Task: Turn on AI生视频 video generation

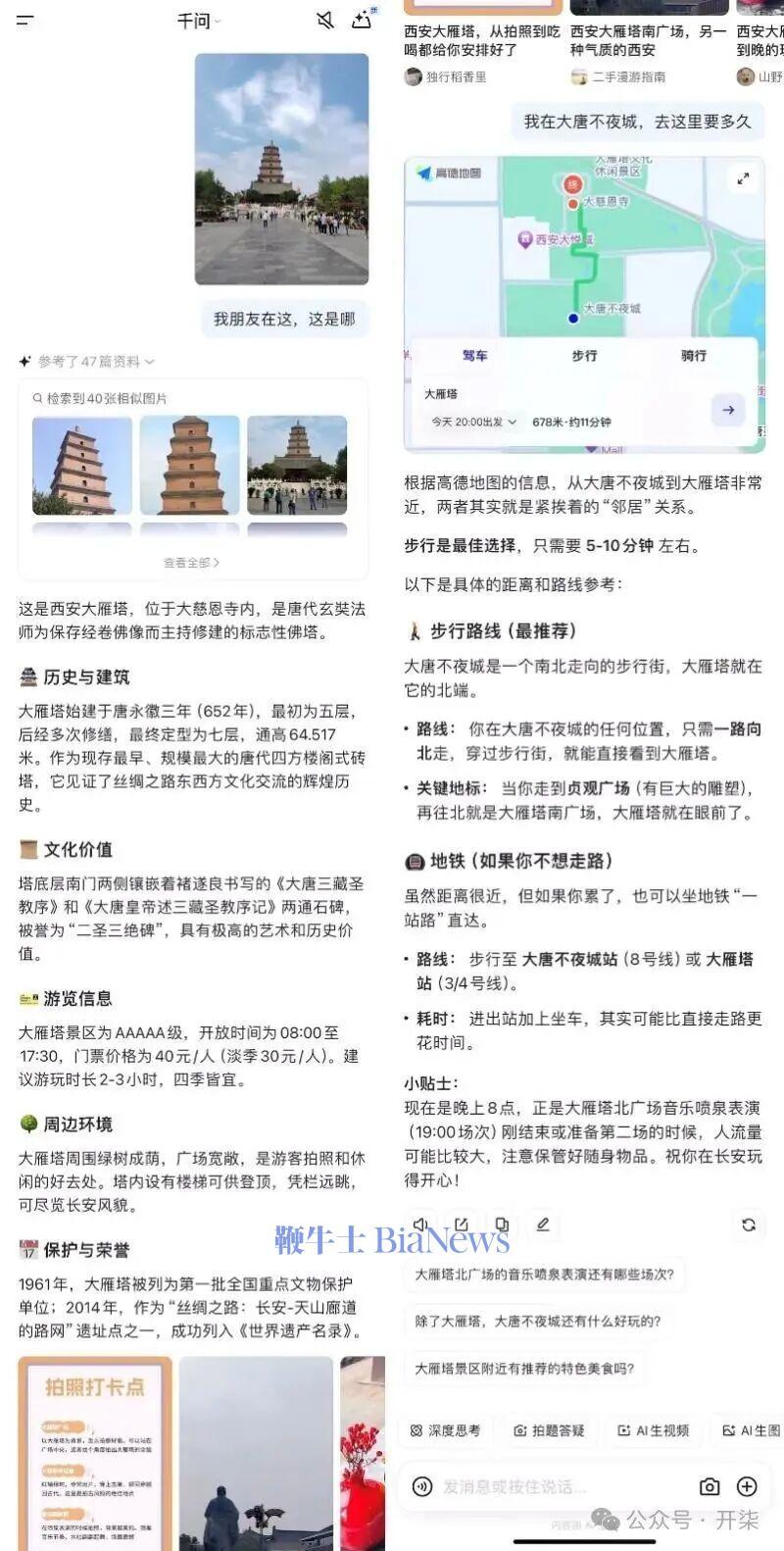Action: [x=653, y=1430]
